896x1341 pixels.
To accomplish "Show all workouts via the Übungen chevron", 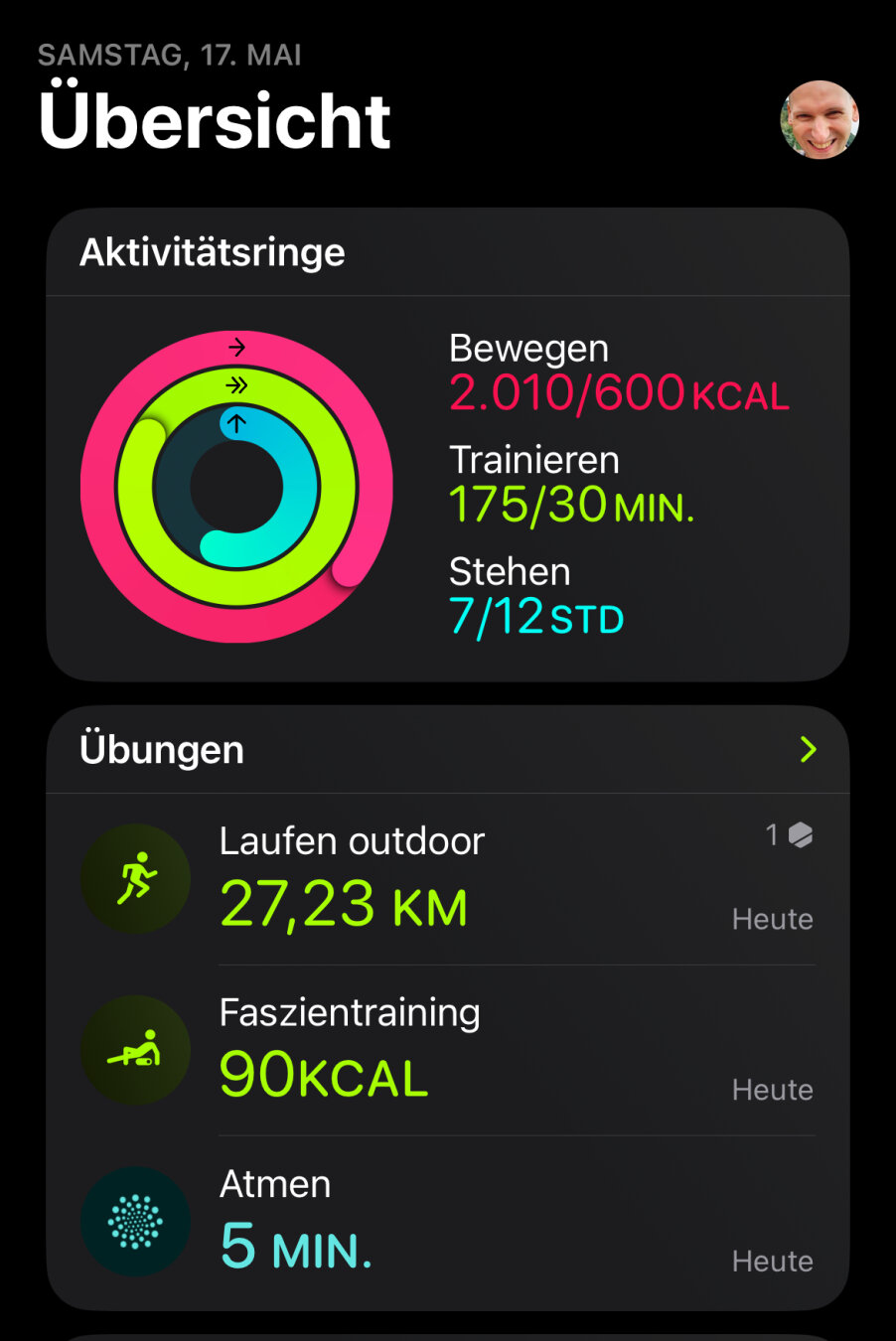I will 808,750.
